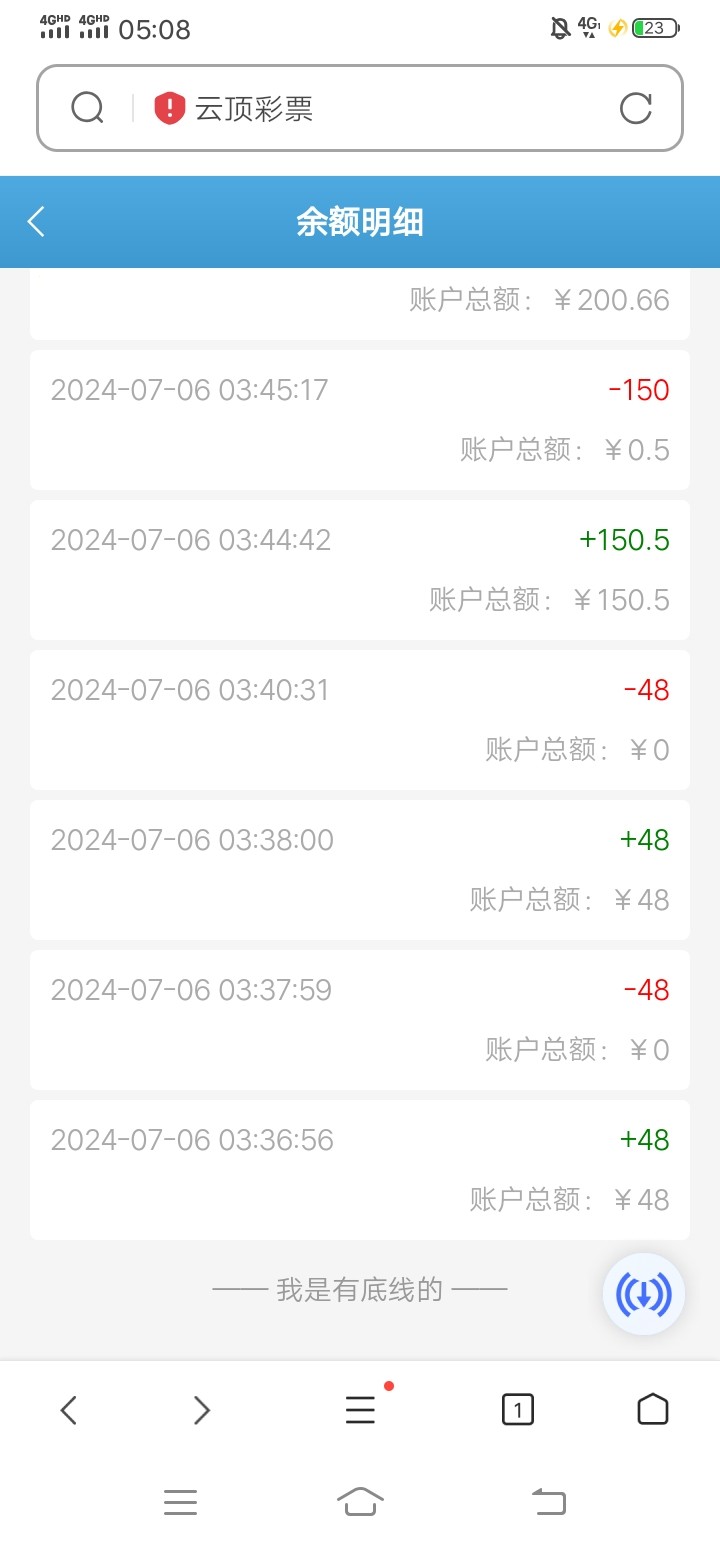The height and width of the screenshot is (1544, 720).
Task: Open the browser menu
Action: coord(360,1410)
